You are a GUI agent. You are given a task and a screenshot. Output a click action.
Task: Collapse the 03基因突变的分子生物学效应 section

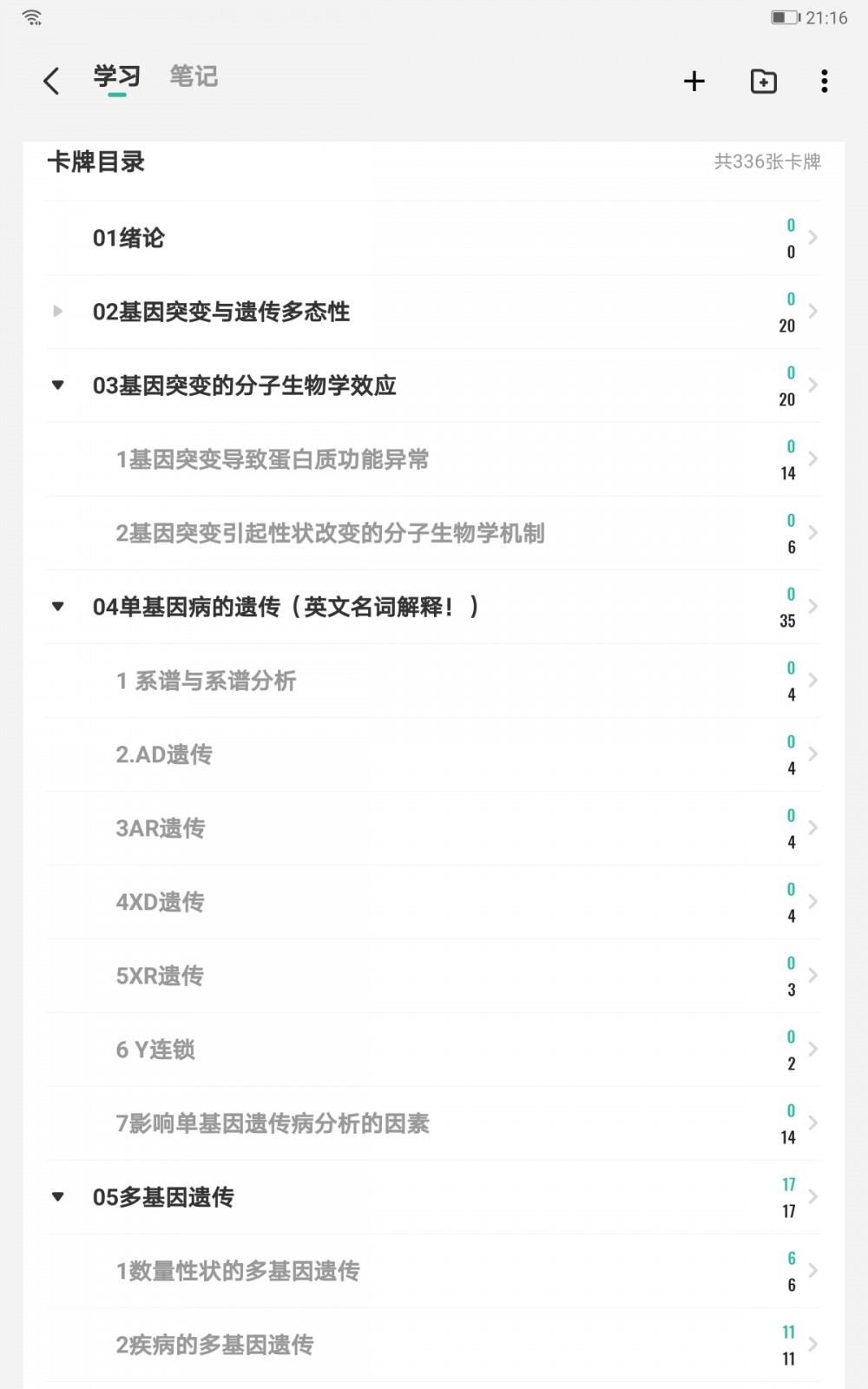[58, 385]
